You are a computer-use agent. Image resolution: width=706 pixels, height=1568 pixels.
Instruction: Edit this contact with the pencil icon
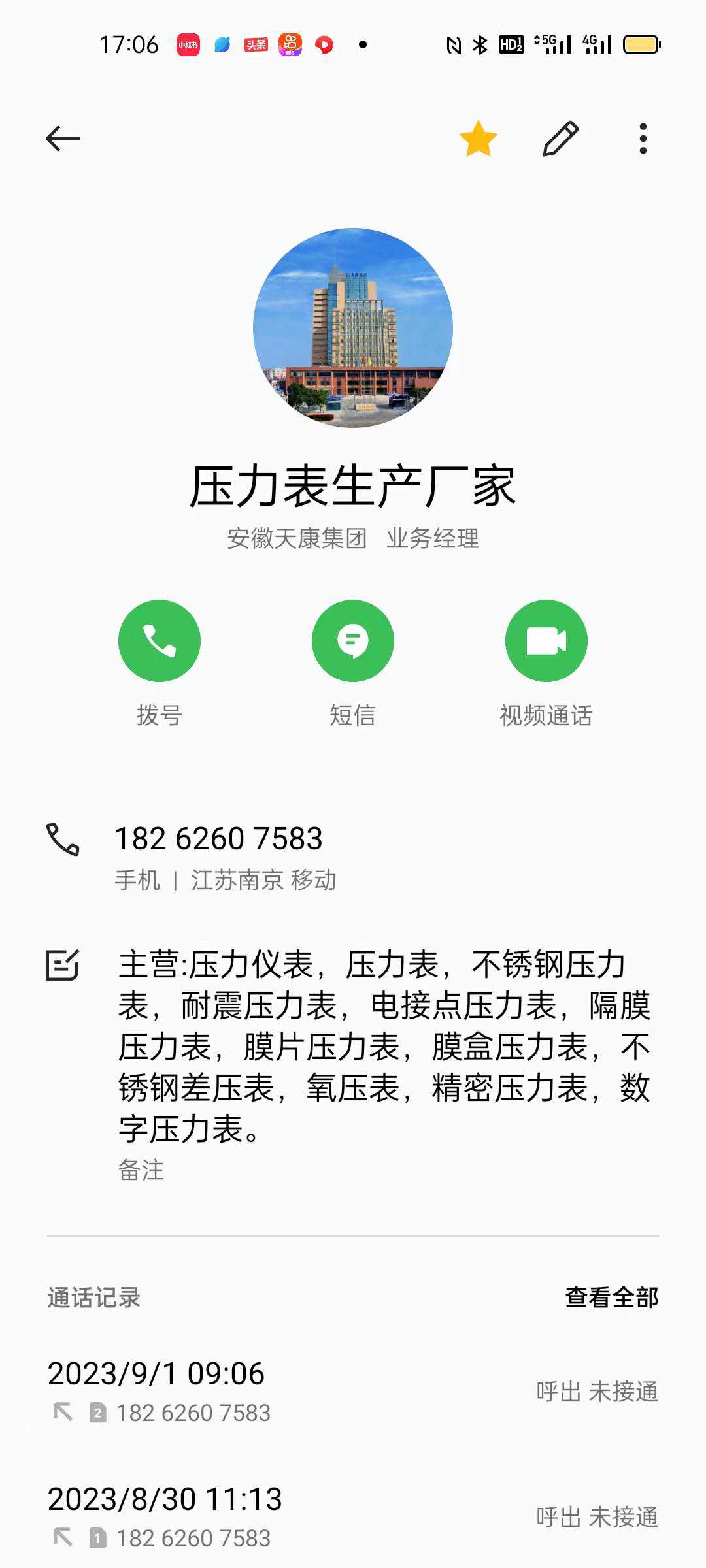560,139
